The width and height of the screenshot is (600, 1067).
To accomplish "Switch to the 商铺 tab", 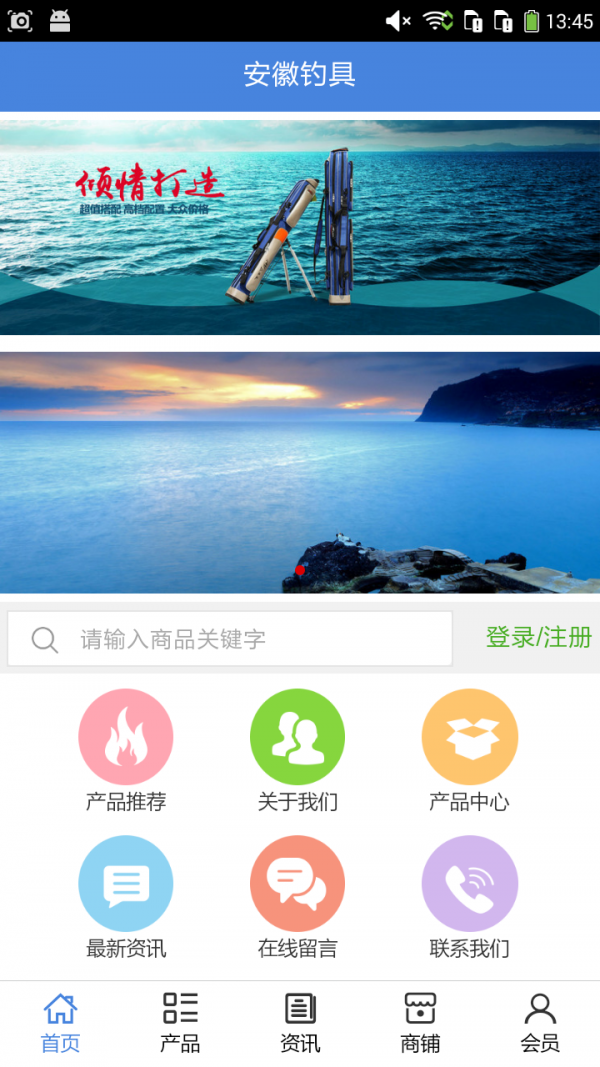I will pos(420,1023).
